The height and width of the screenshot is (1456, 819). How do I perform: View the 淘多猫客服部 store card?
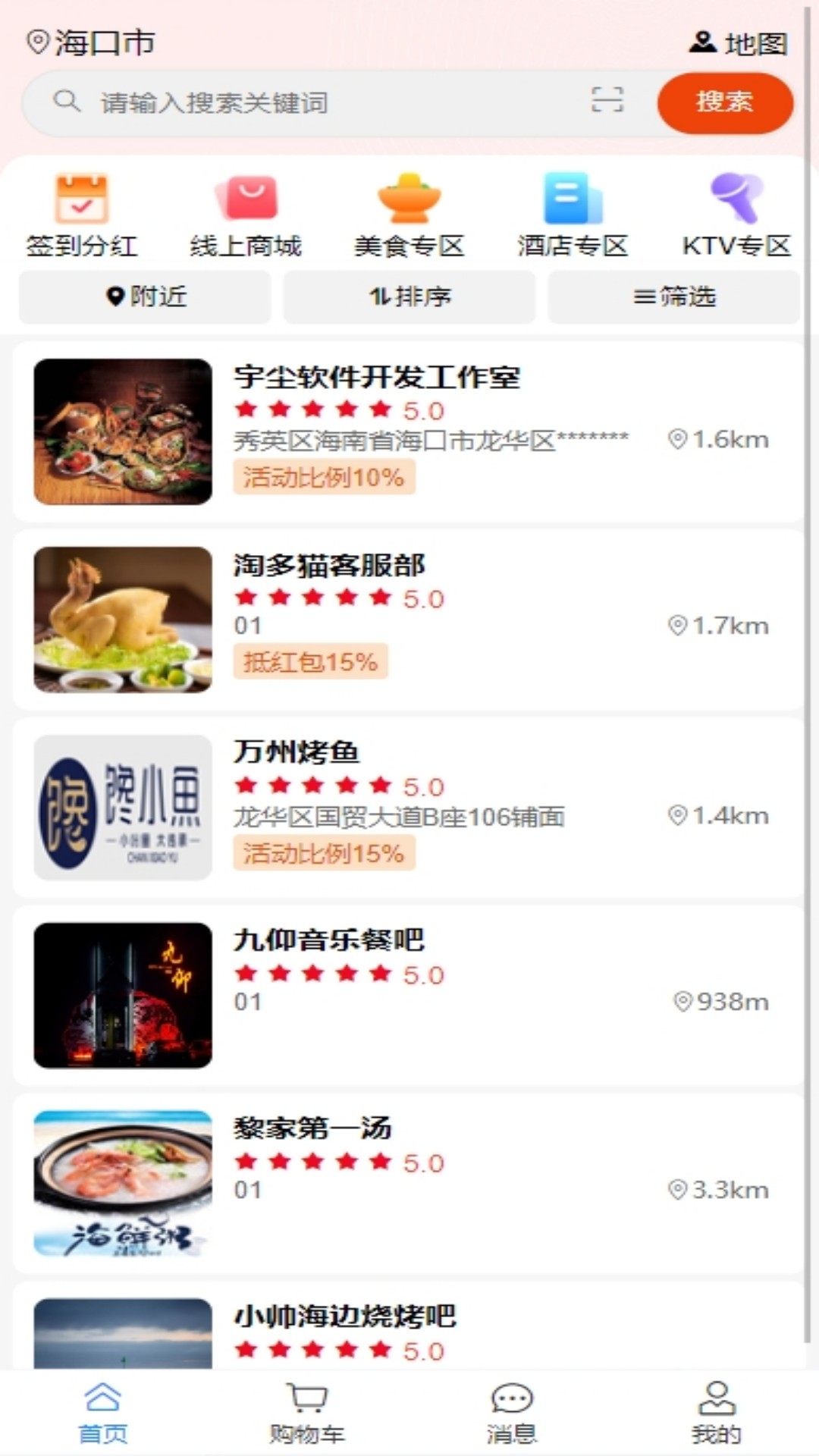tap(408, 620)
